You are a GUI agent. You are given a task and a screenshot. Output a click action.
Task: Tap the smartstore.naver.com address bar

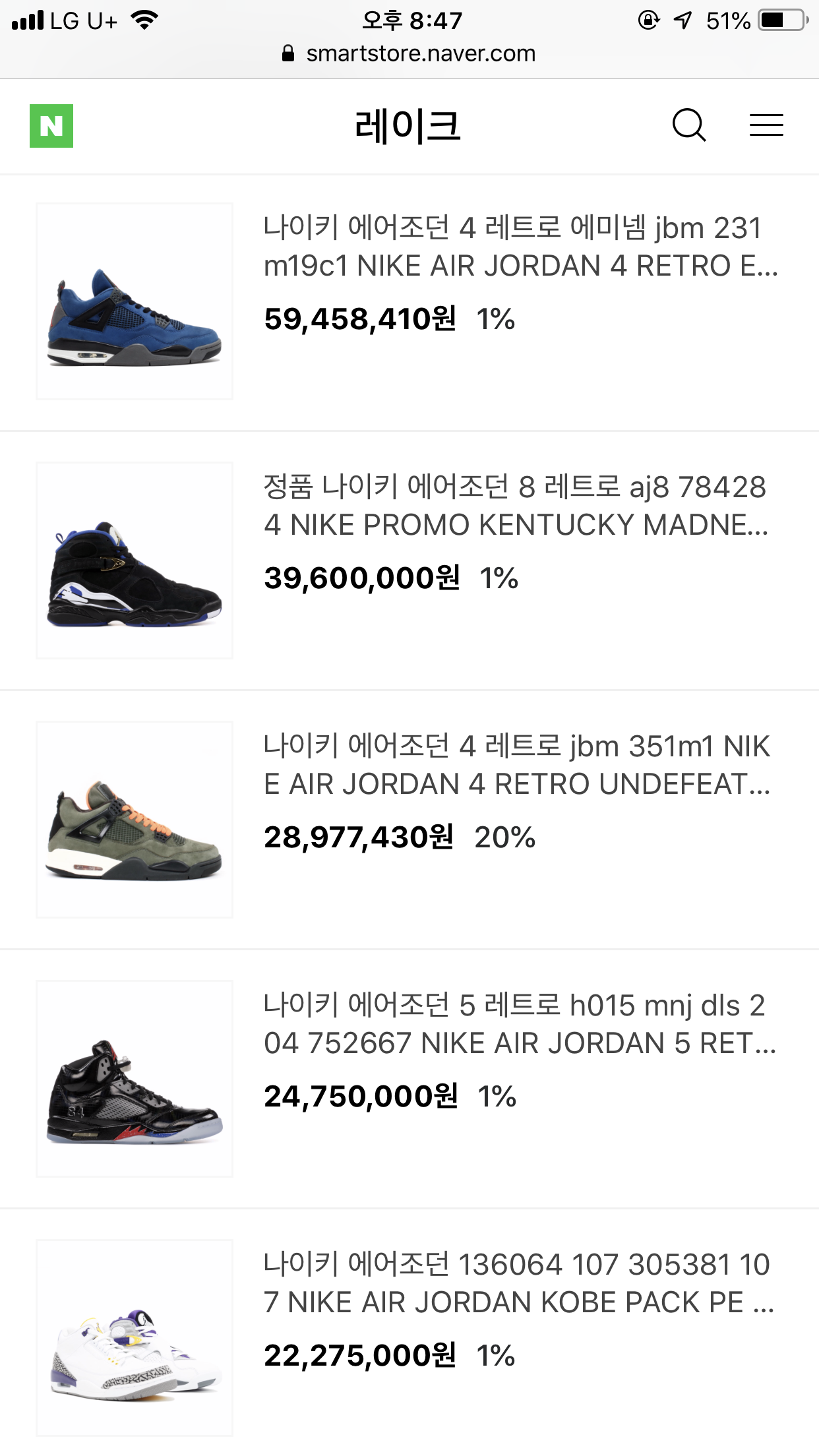click(419, 53)
